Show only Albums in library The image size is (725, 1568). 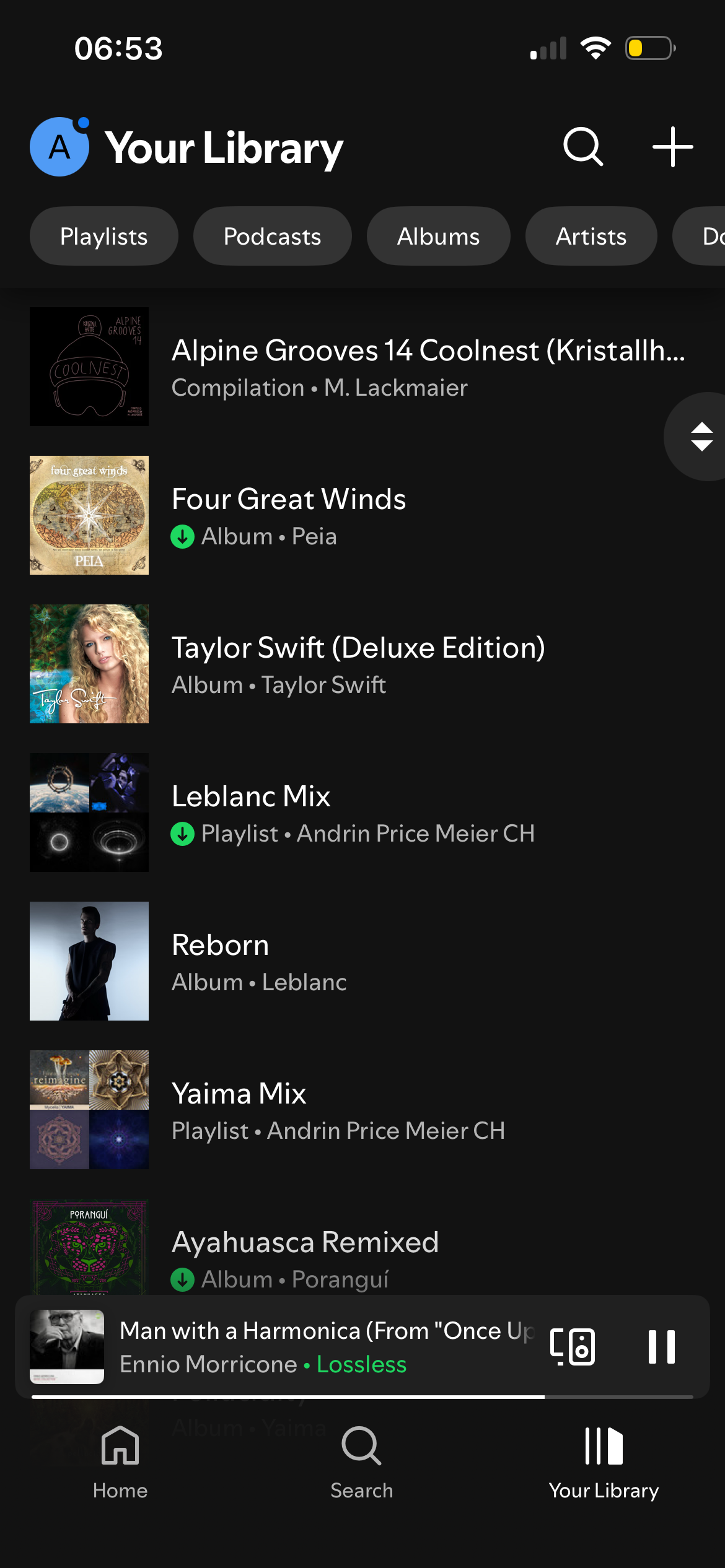(x=438, y=237)
